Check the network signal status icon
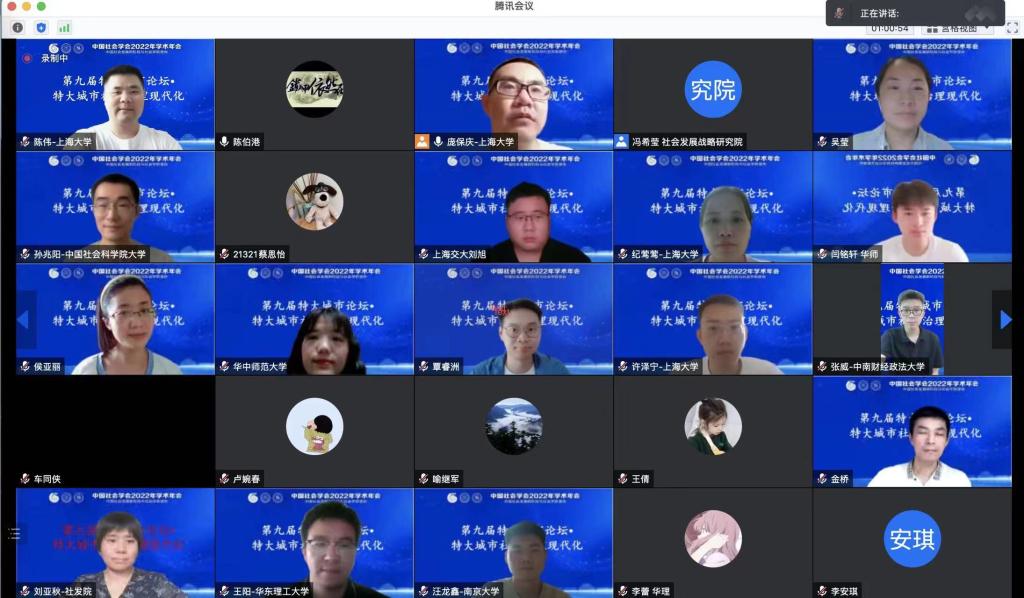1024x598 pixels. pos(64,27)
